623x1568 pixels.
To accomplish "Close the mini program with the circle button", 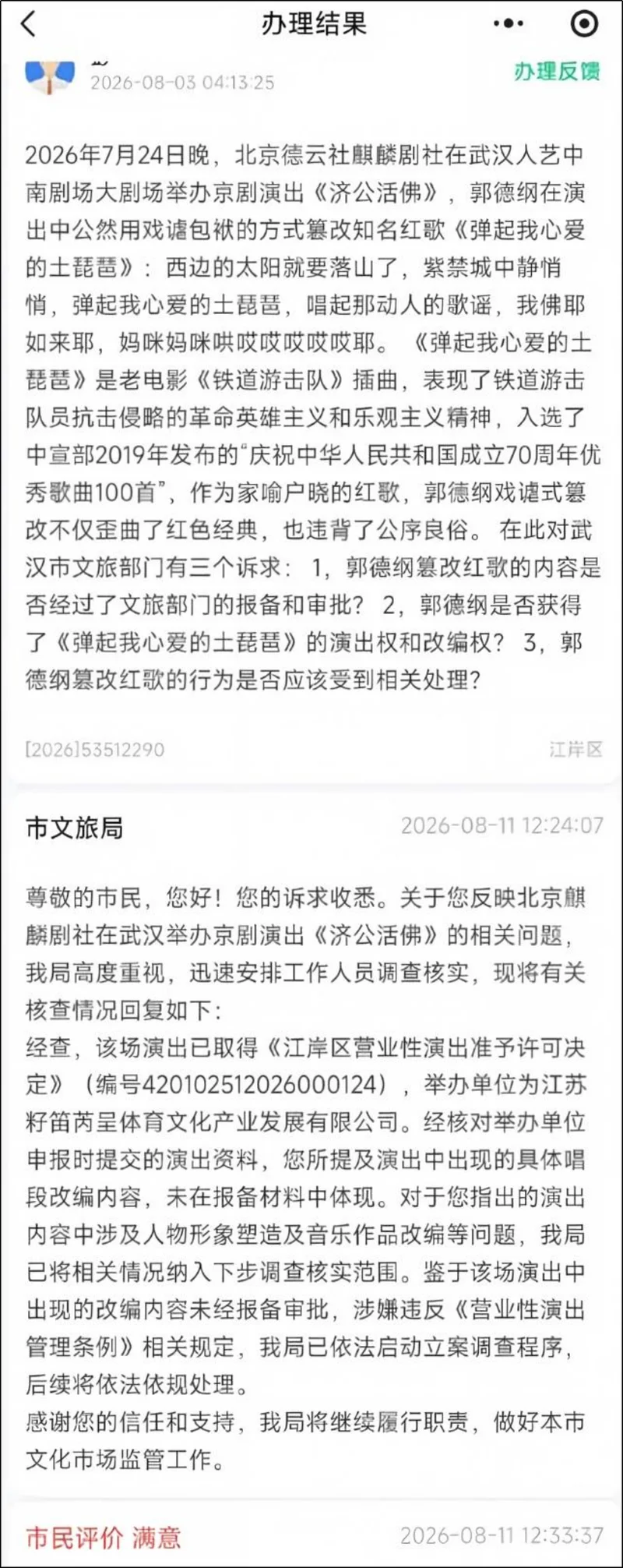I will click(584, 24).
